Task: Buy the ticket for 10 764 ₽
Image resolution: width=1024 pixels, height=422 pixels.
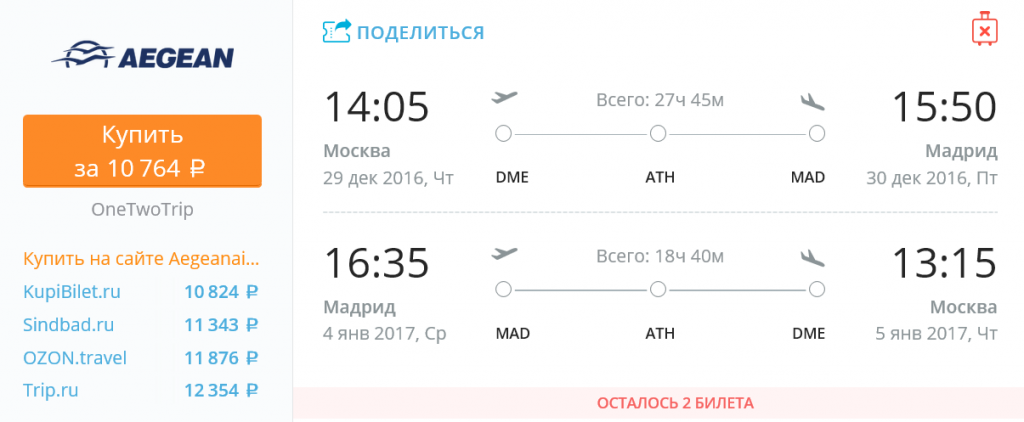Action: click(142, 151)
